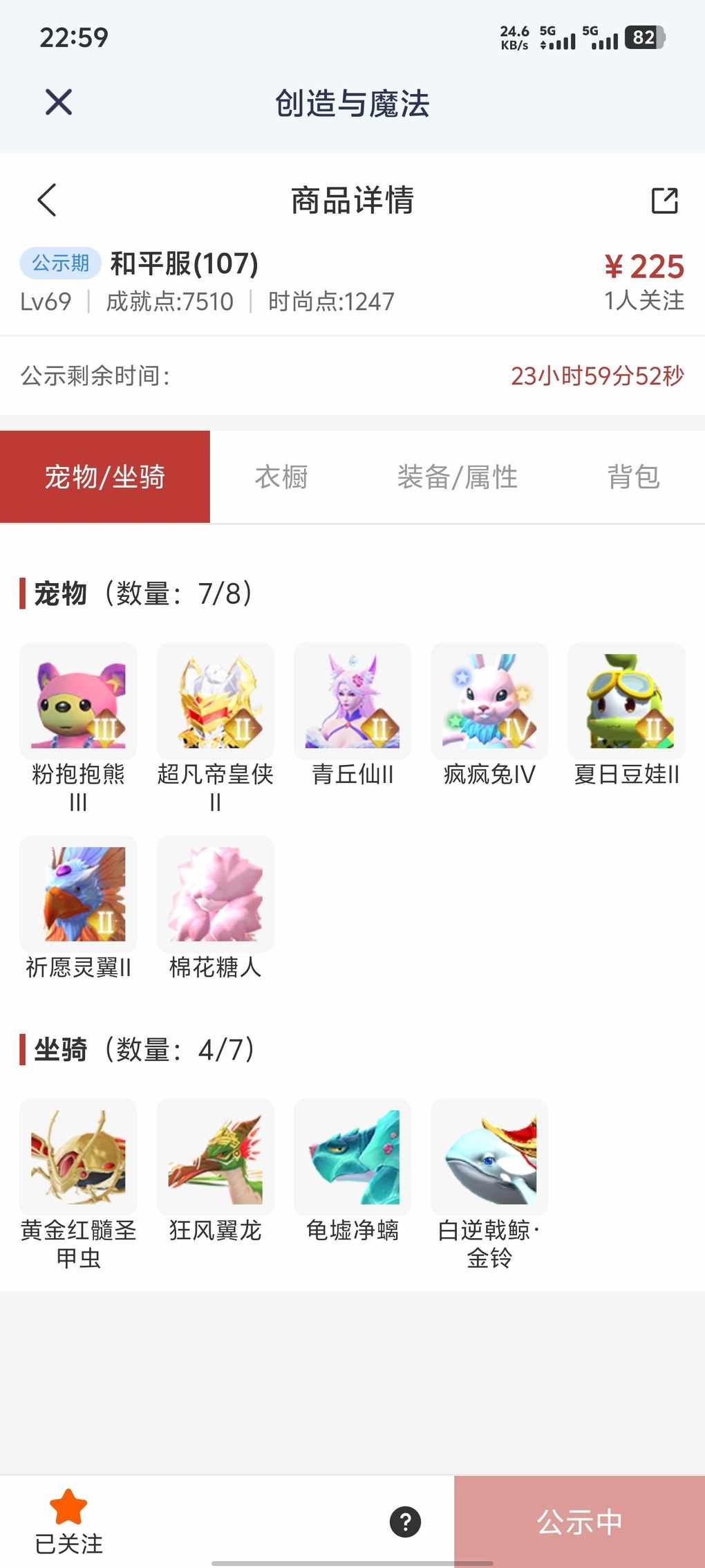The image size is (705, 1568).
Task: Select the 宠物/坐骑 tab
Action: [105, 477]
